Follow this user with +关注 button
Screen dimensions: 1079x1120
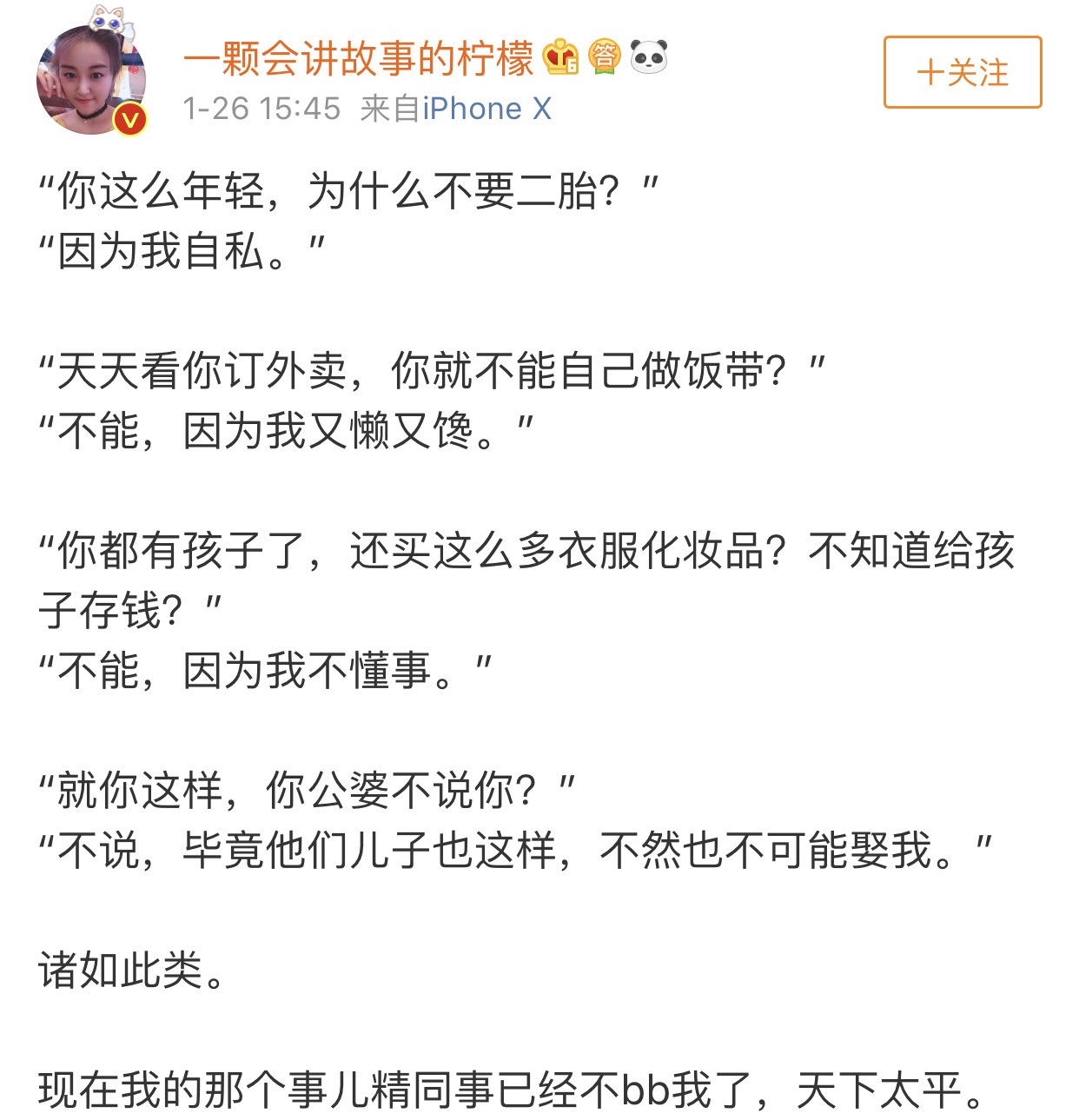coord(962,72)
